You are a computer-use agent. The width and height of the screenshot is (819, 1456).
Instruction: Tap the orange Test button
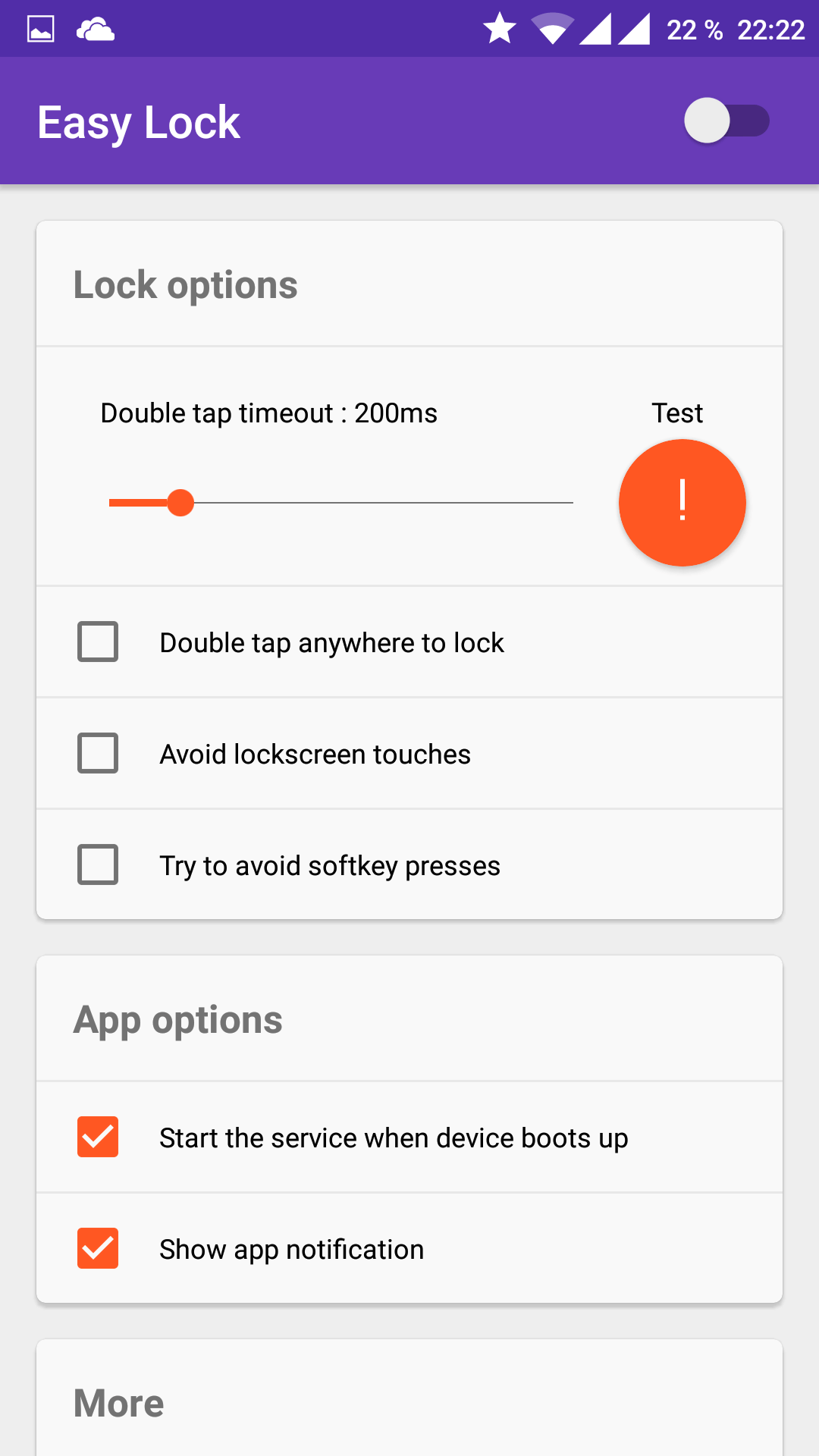[682, 503]
